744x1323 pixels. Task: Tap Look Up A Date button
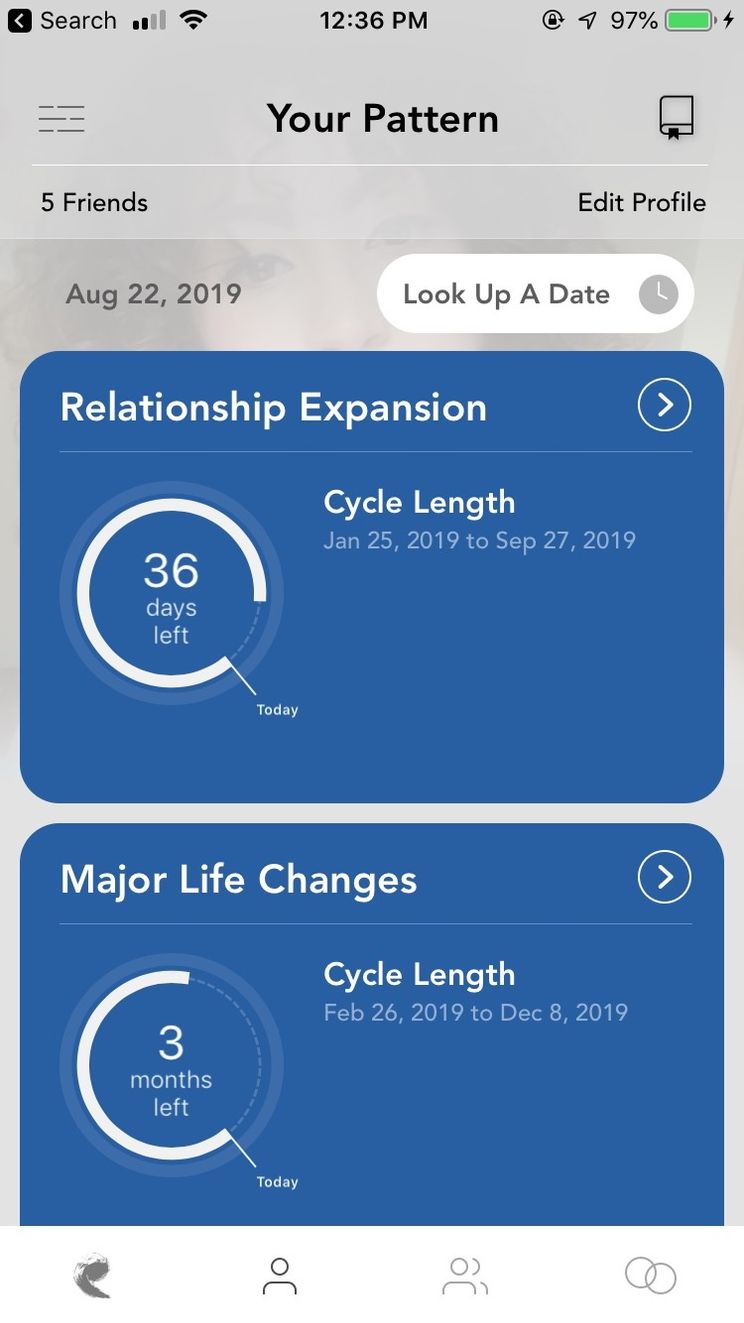pos(535,294)
